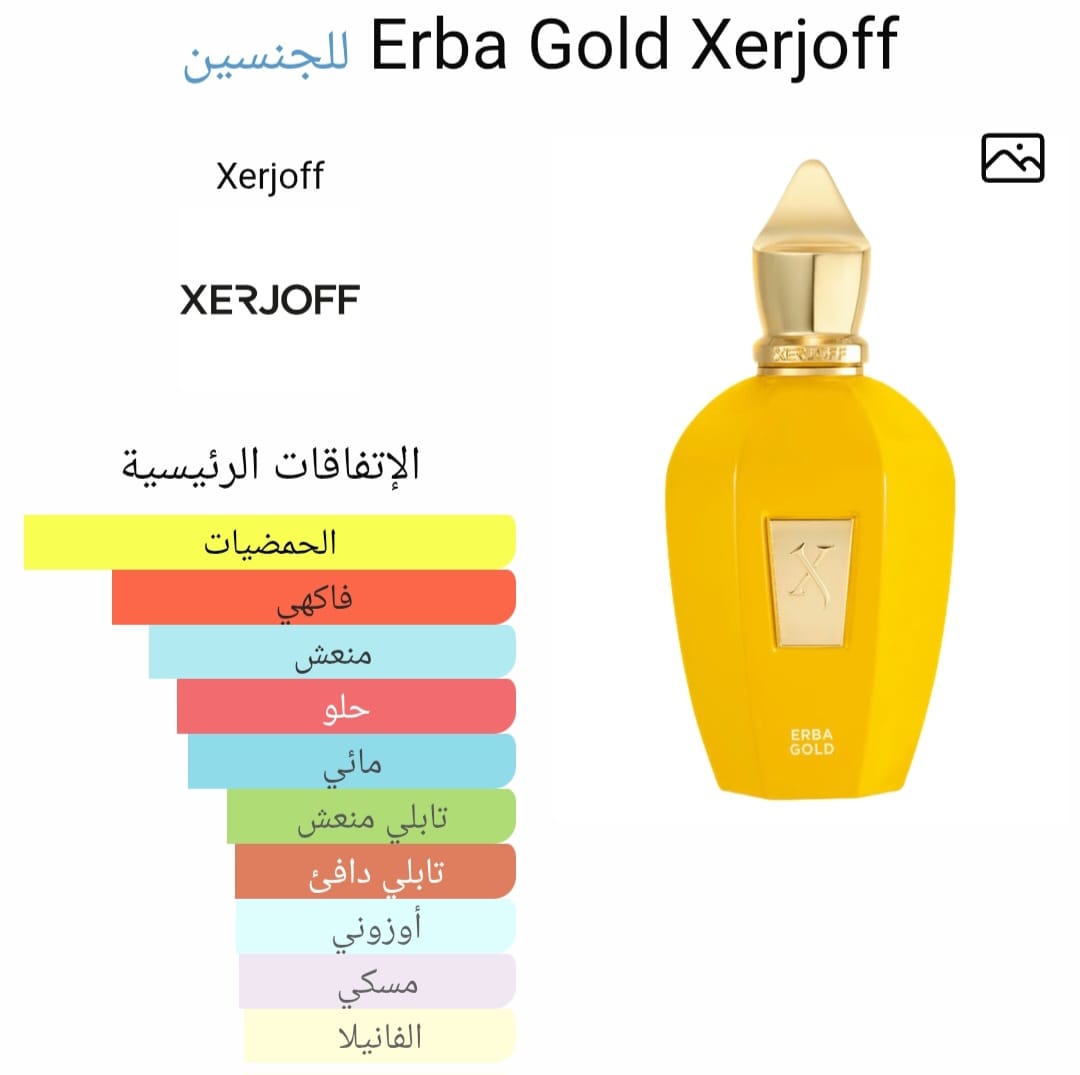View the Erba Gold bottle image
The height and width of the screenshot is (1075, 1080).
[x=811, y=480]
